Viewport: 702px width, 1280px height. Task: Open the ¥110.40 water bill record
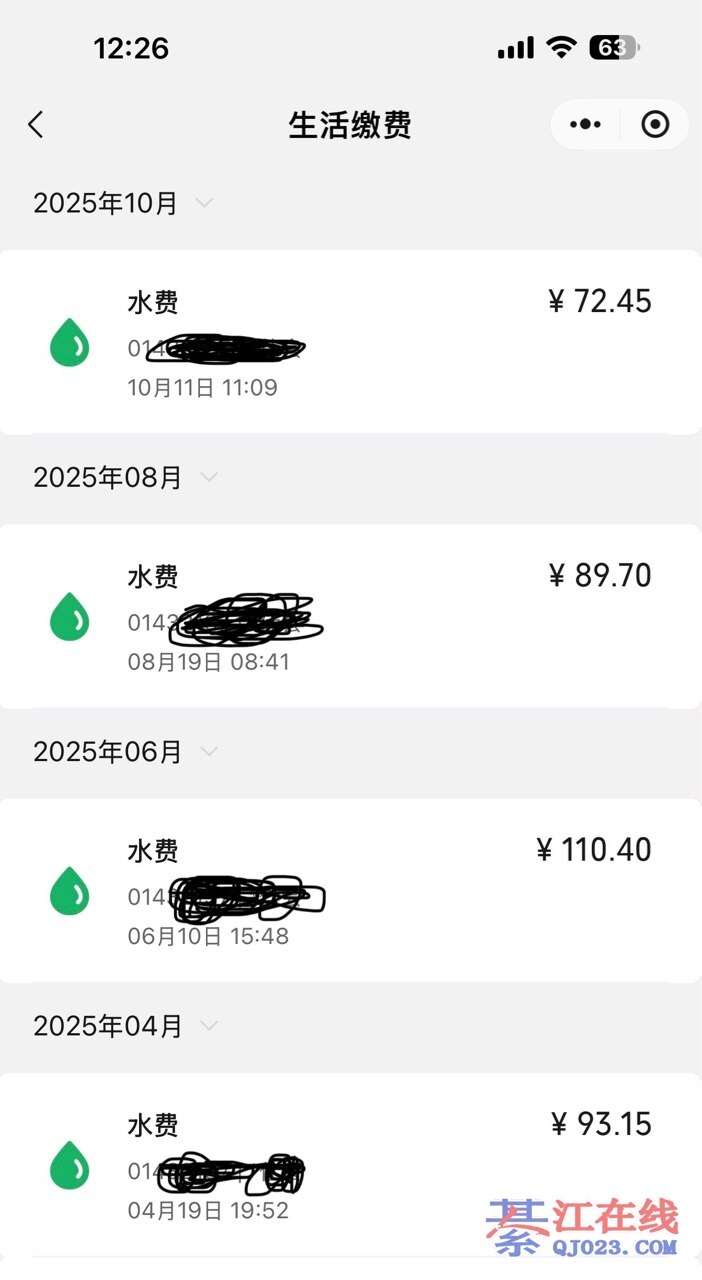[350, 890]
